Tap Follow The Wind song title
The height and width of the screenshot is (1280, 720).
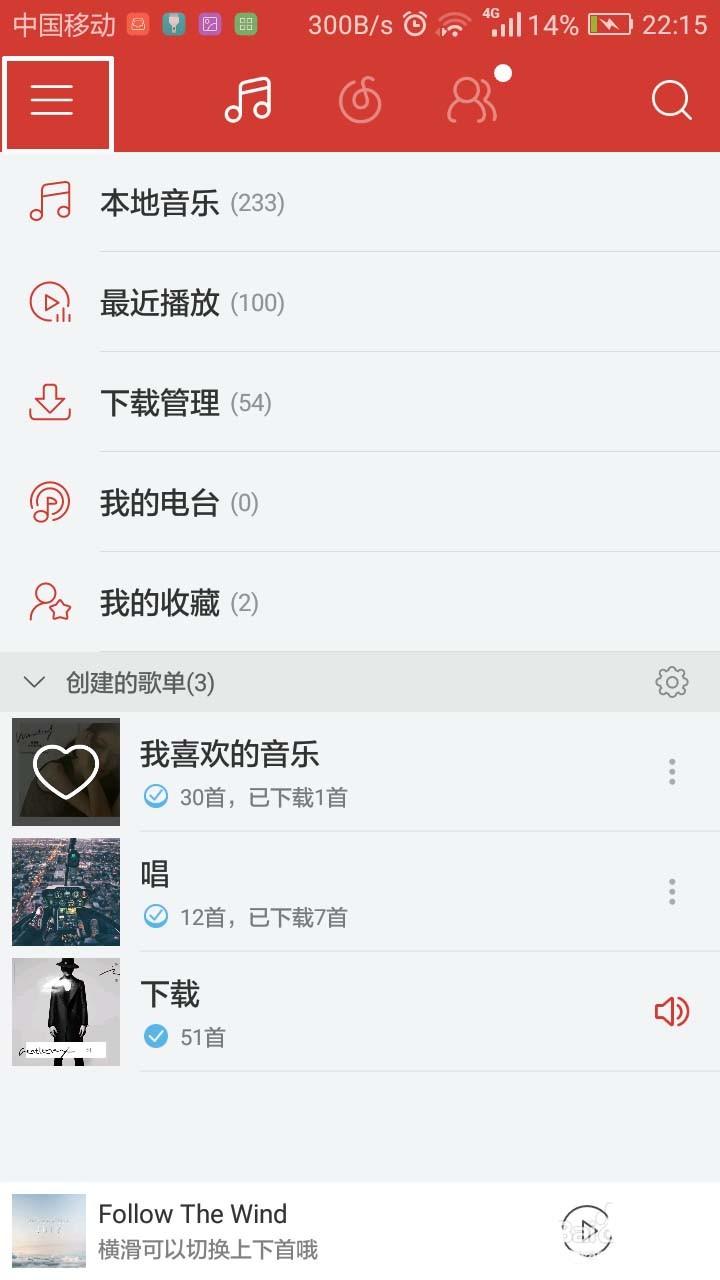192,1213
